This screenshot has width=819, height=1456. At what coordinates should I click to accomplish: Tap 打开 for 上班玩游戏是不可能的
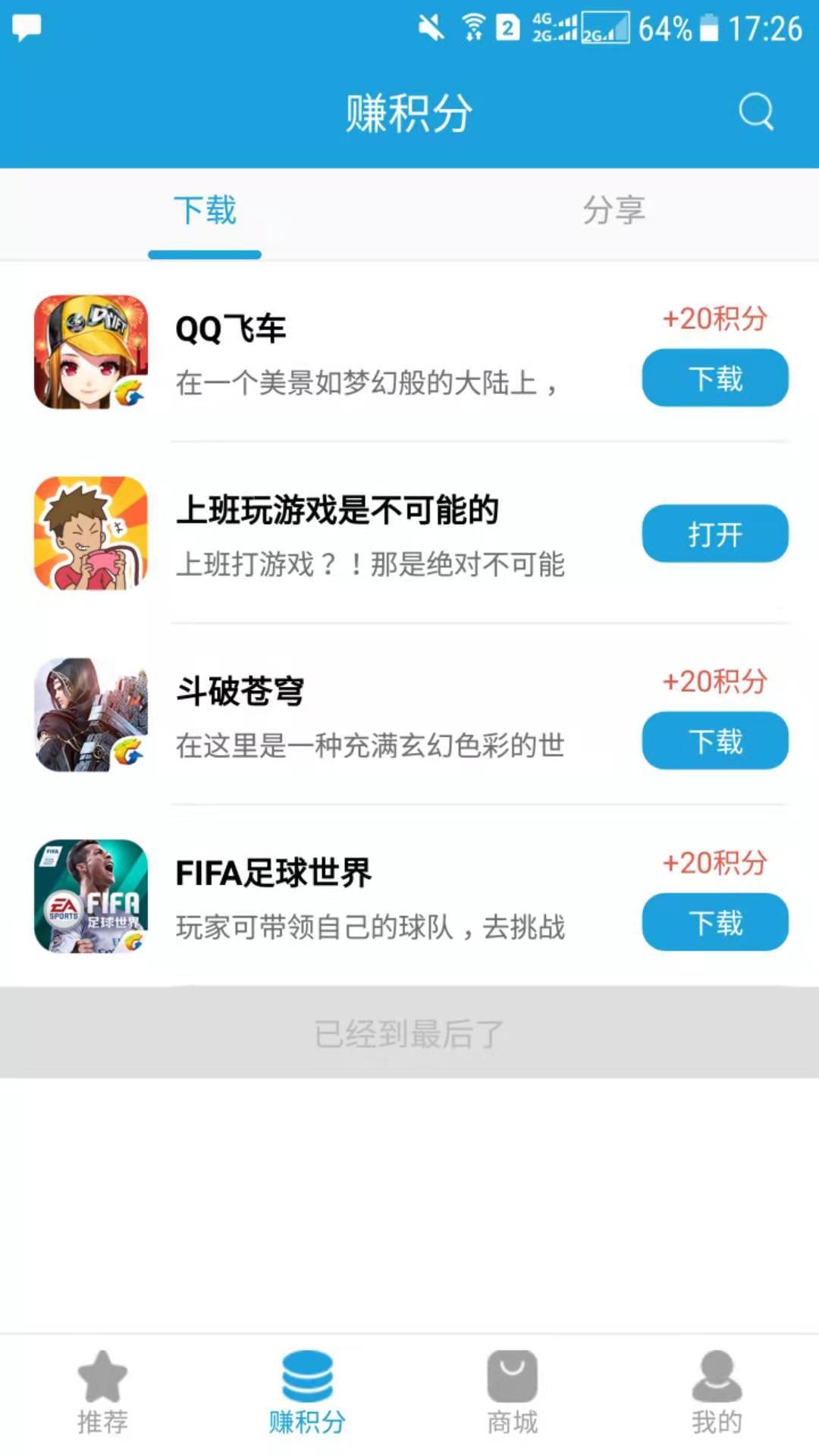714,534
